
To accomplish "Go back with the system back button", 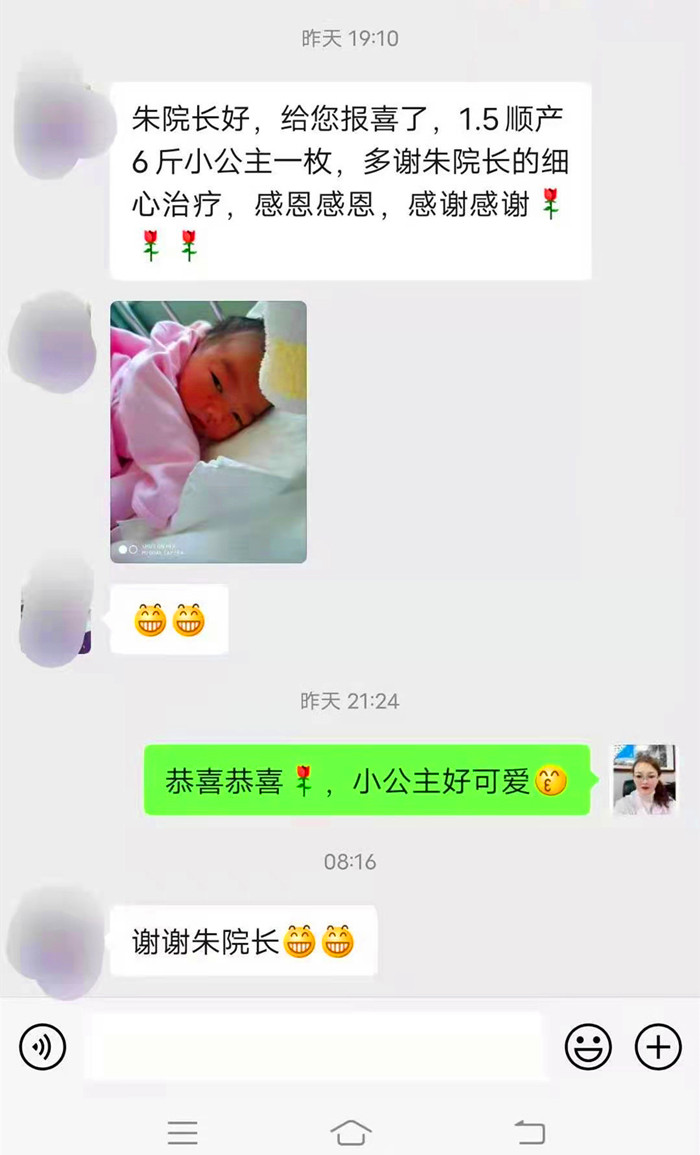I will (530, 1132).
